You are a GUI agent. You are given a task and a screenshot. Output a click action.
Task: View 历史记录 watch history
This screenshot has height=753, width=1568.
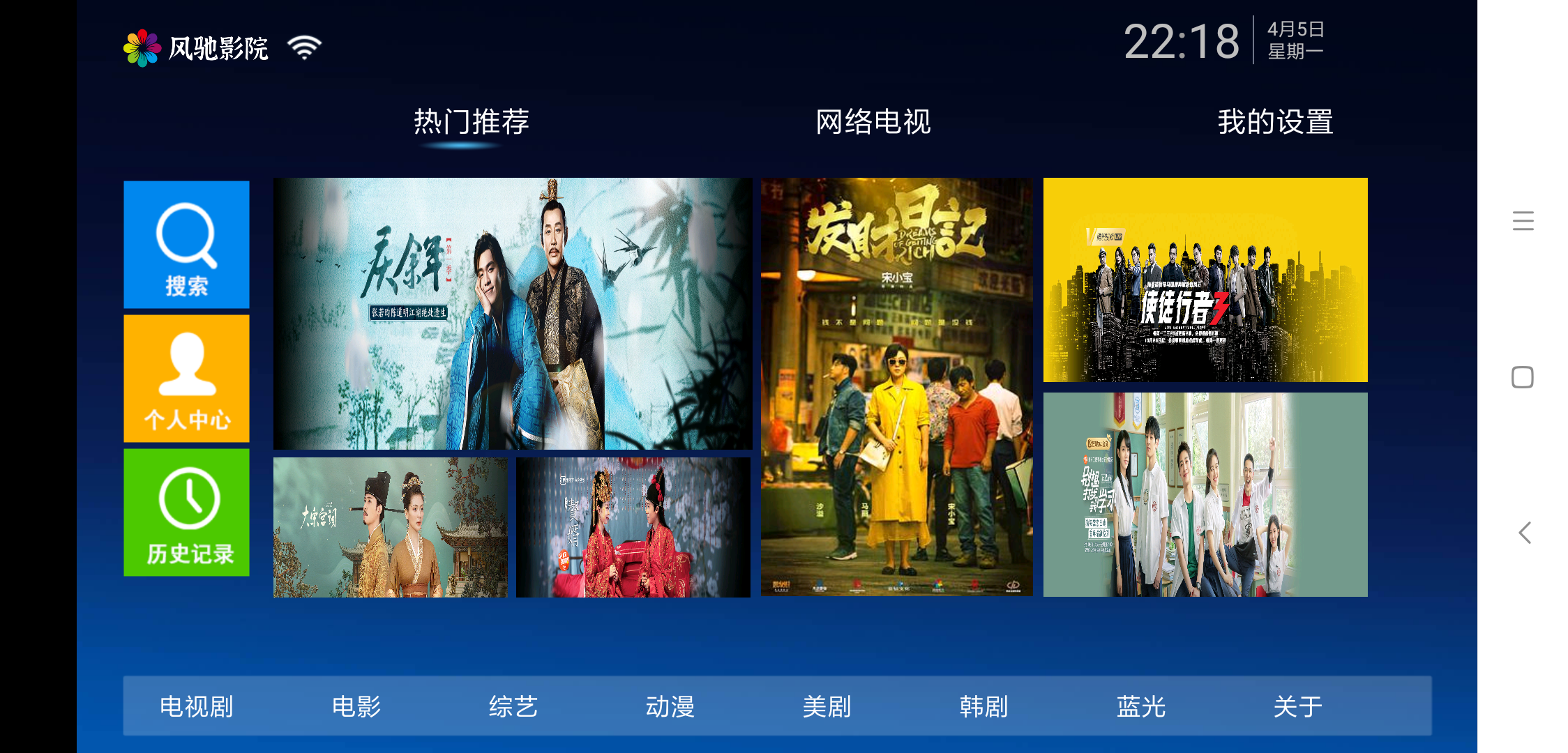point(186,512)
